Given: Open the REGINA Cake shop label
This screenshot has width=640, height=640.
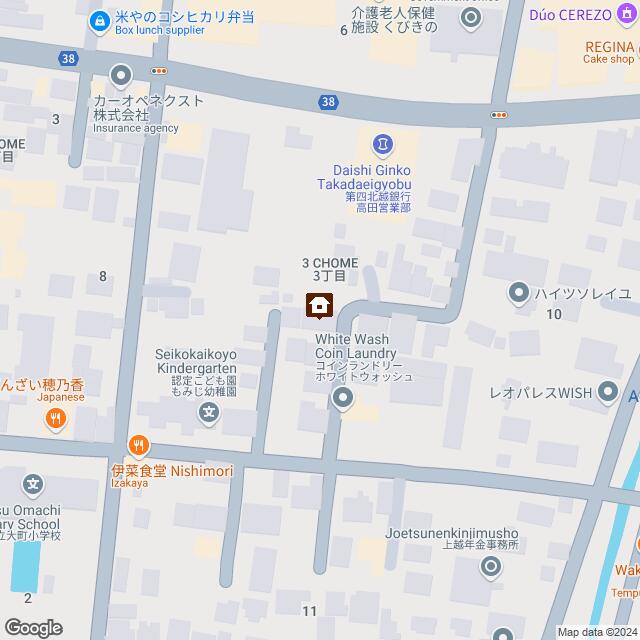Looking at the screenshot, I should 611,51.
